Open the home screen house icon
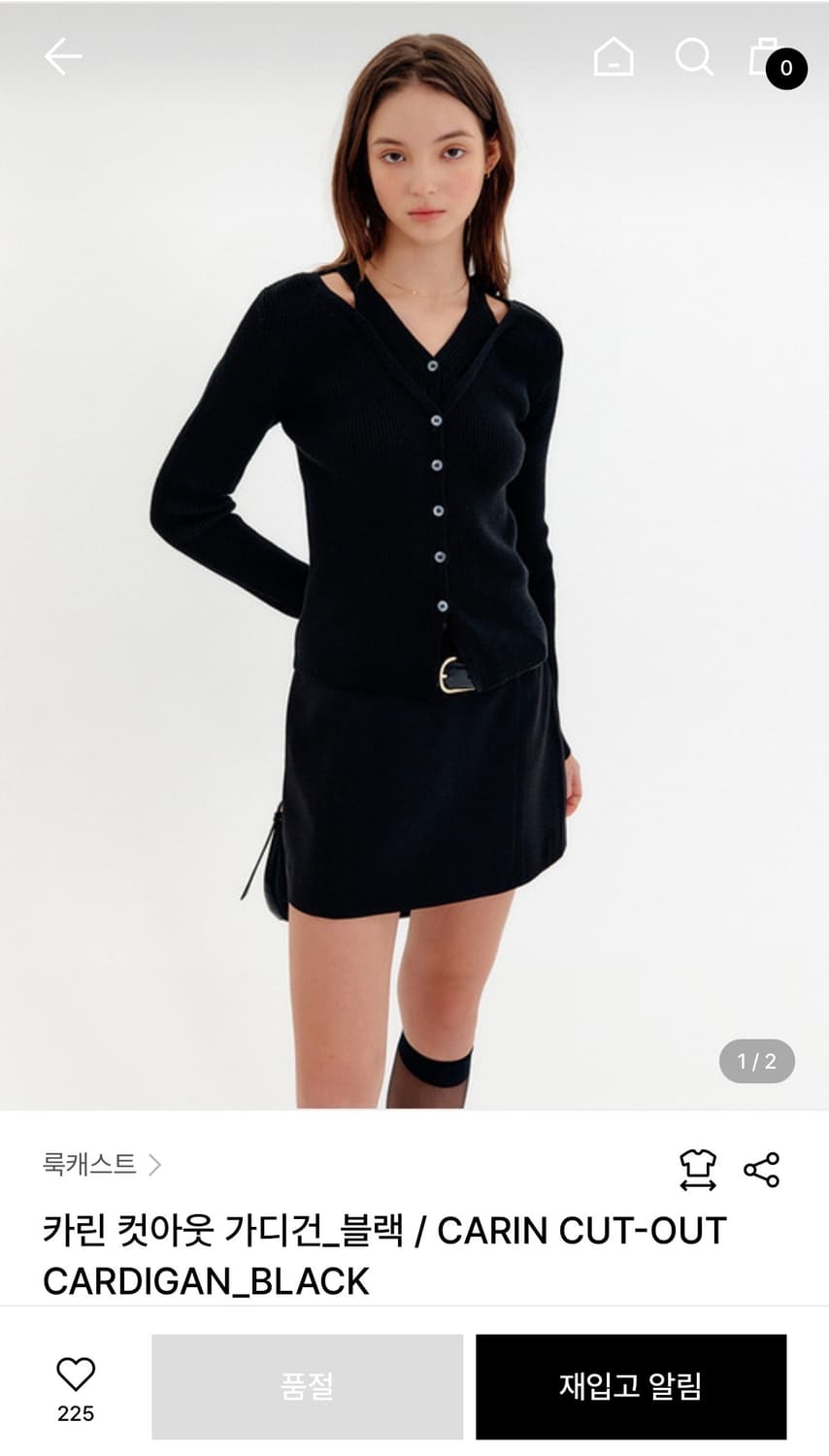The image size is (829, 1456). coord(613,58)
